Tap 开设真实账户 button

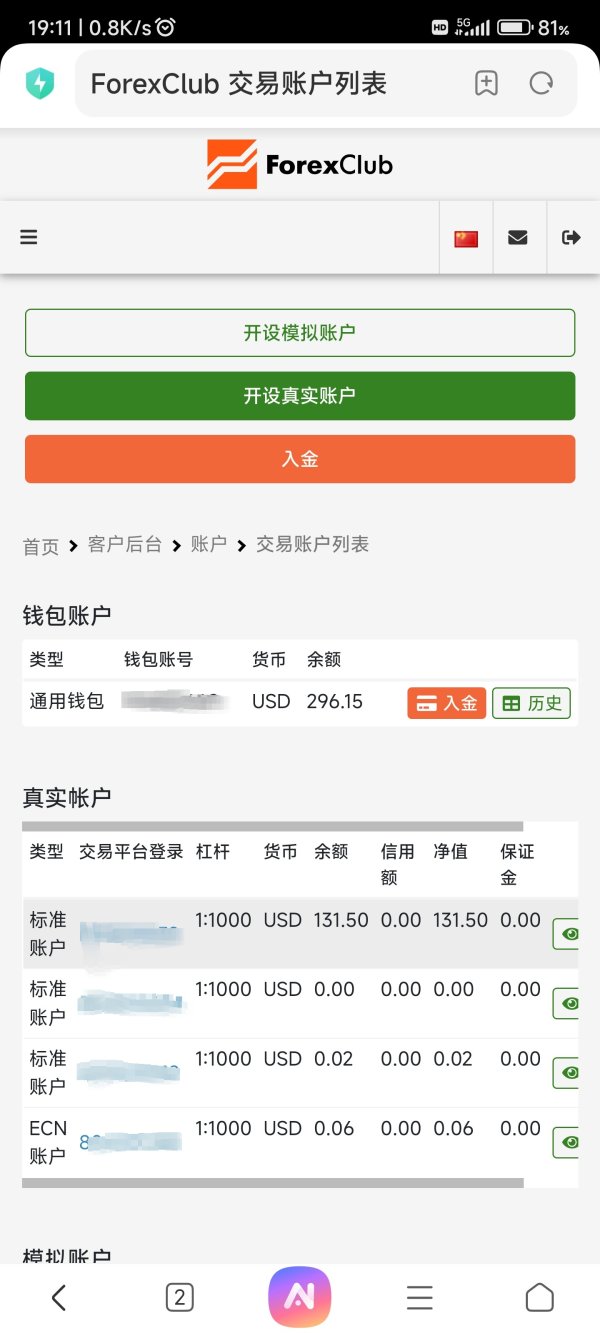[300, 396]
